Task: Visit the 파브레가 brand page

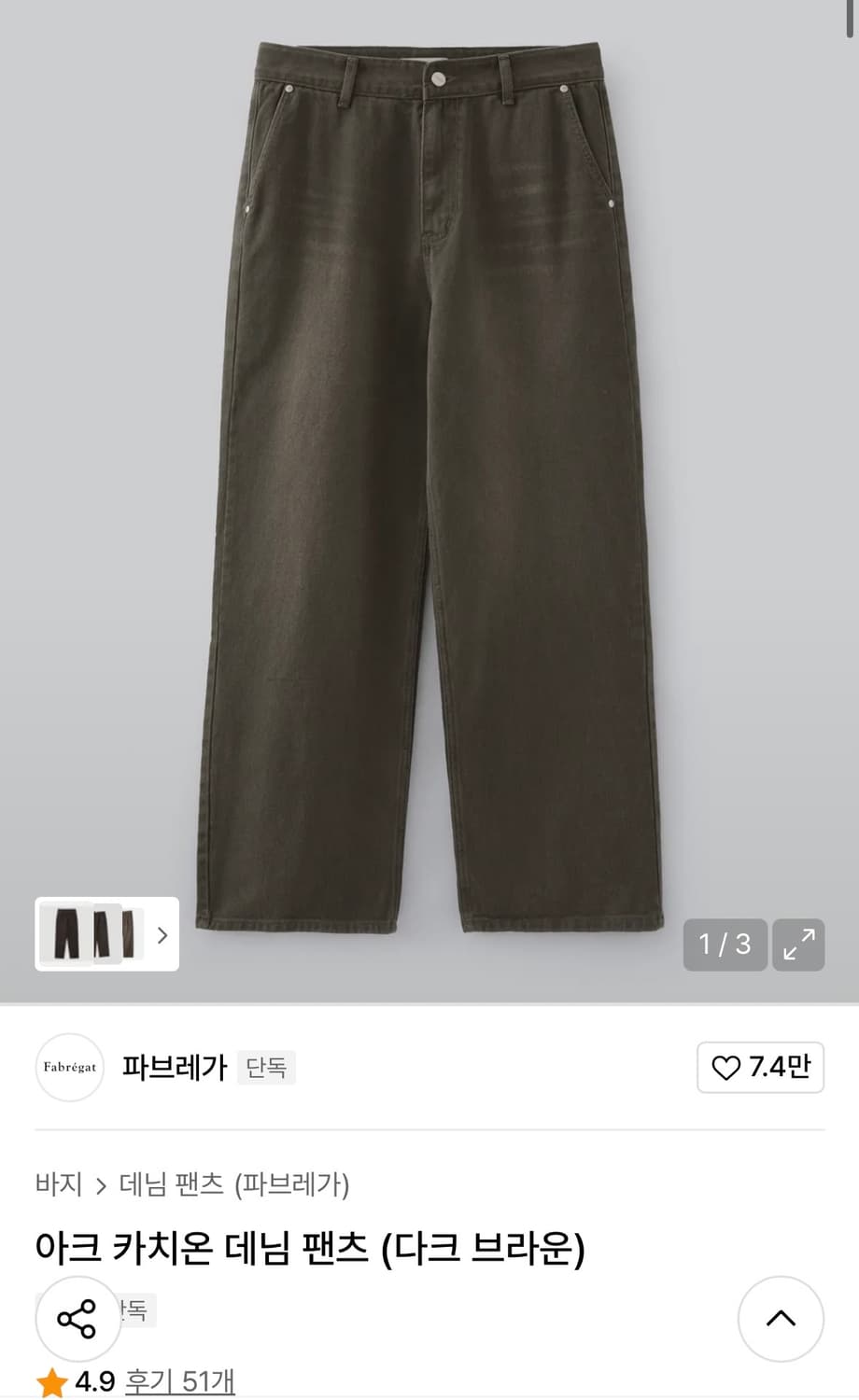Action: tap(174, 1068)
